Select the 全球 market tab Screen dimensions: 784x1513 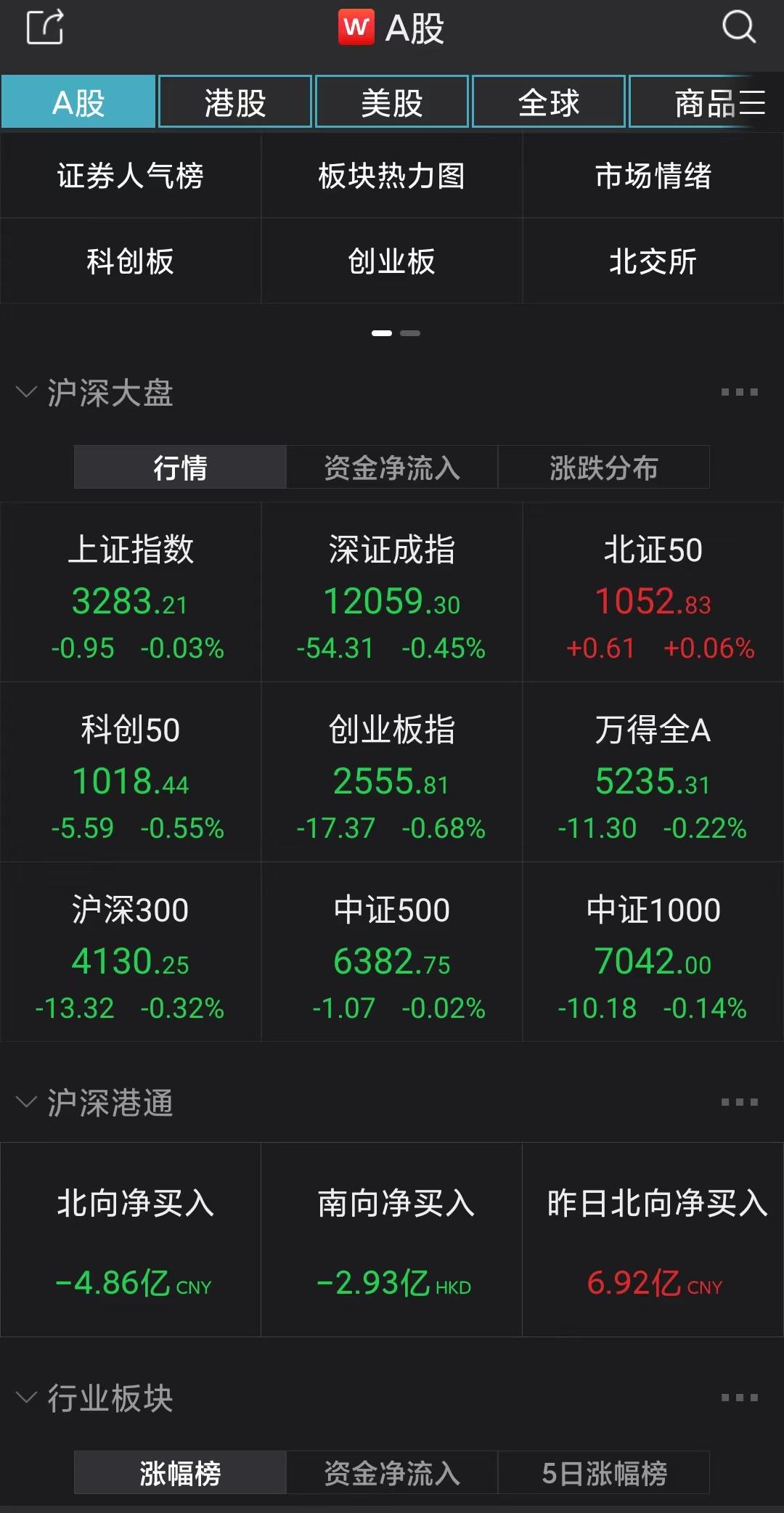pos(549,102)
